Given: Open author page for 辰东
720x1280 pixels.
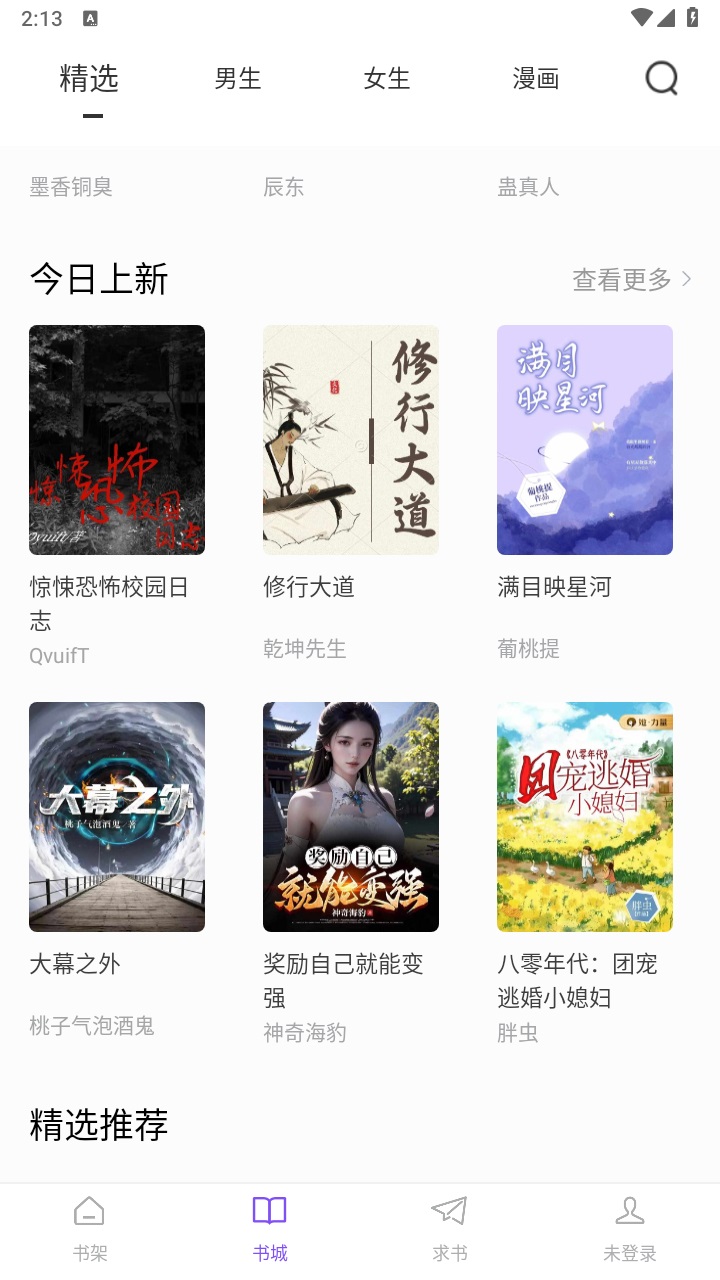Looking at the screenshot, I should [x=284, y=186].
